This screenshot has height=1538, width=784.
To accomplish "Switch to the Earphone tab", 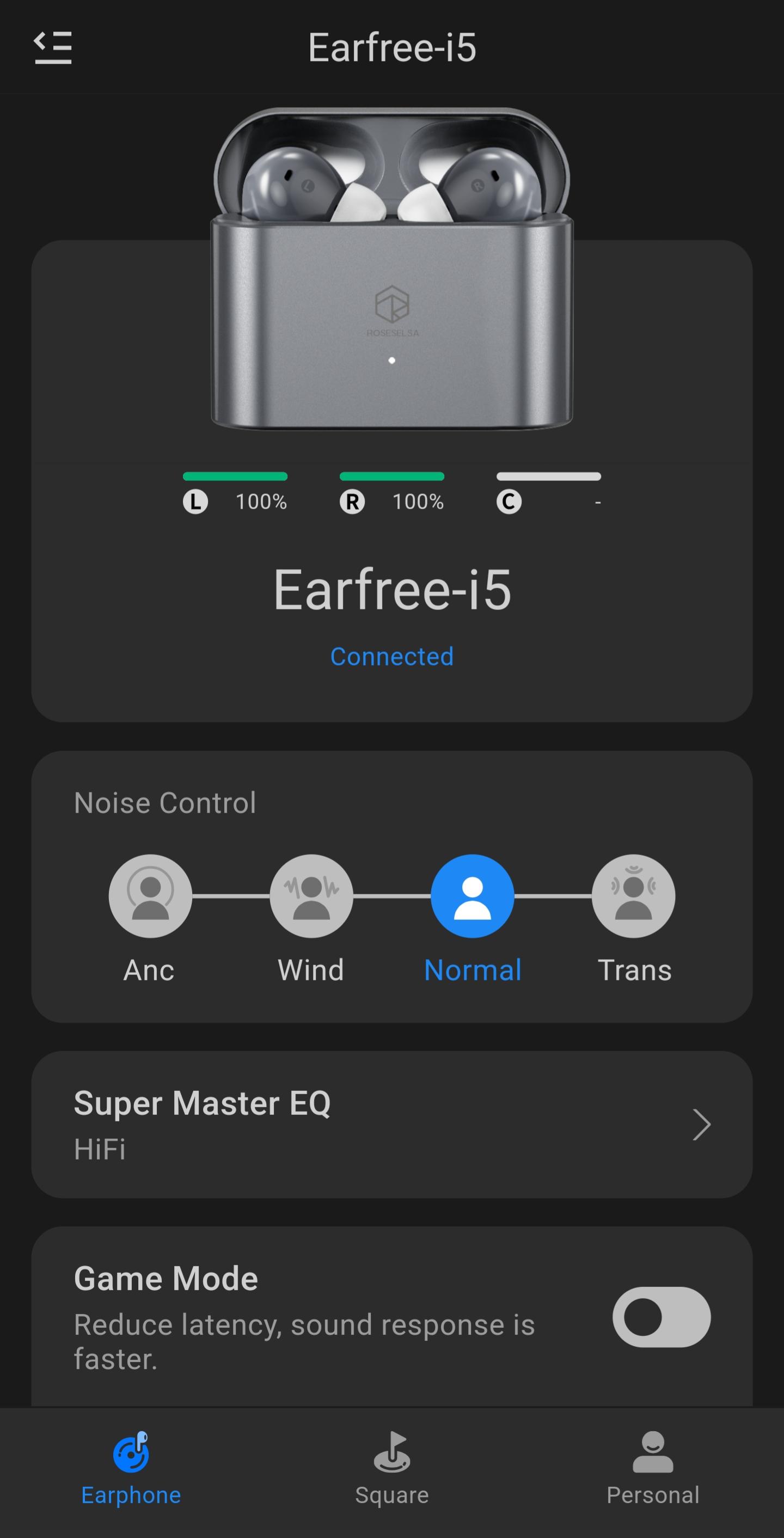I will click(131, 1468).
